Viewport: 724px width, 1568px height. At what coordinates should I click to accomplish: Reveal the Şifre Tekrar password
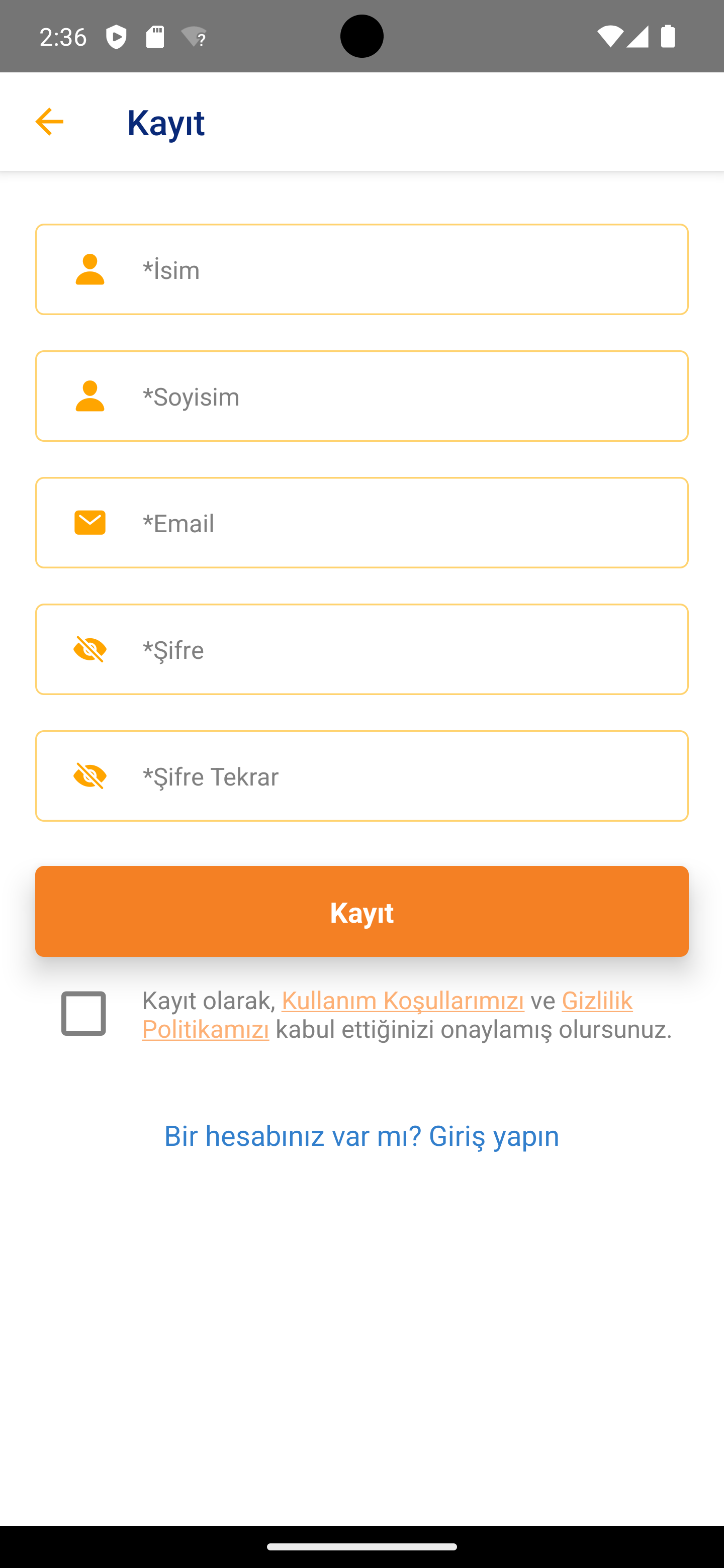click(x=90, y=776)
